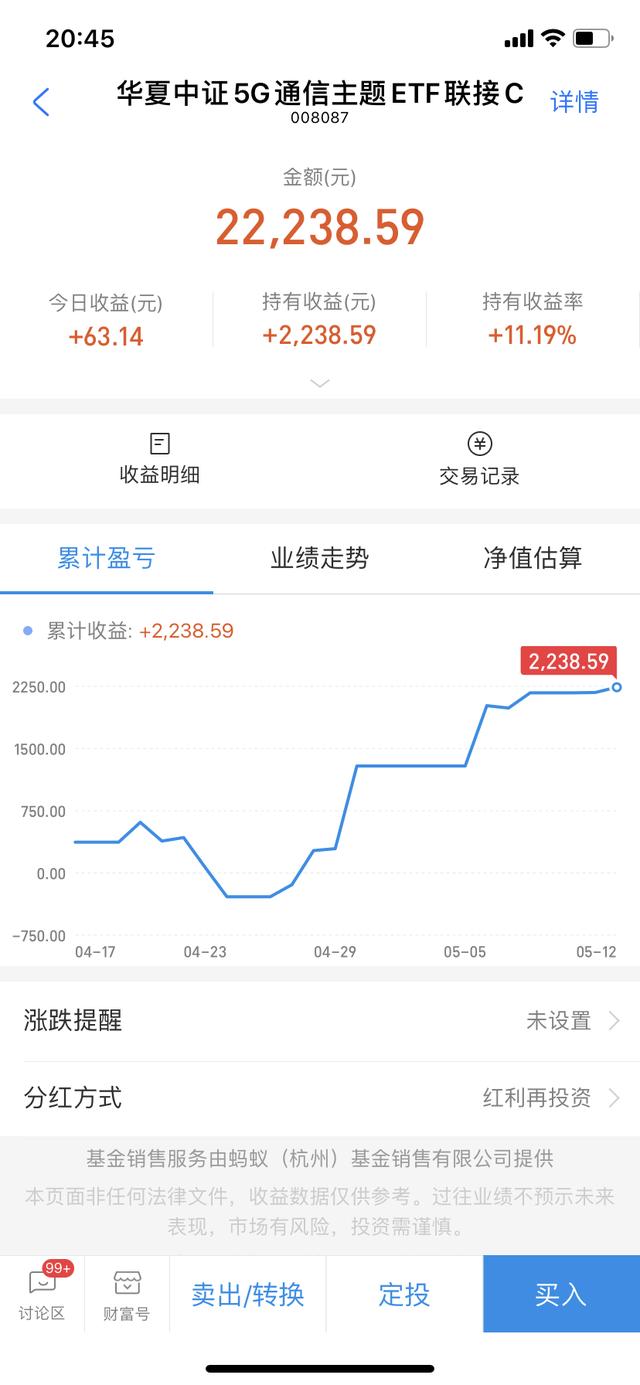Open the 财富号 wealth account
Image resolution: width=640 pixels, height=1385 pixels.
pyautogui.click(x=127, y=1294)
